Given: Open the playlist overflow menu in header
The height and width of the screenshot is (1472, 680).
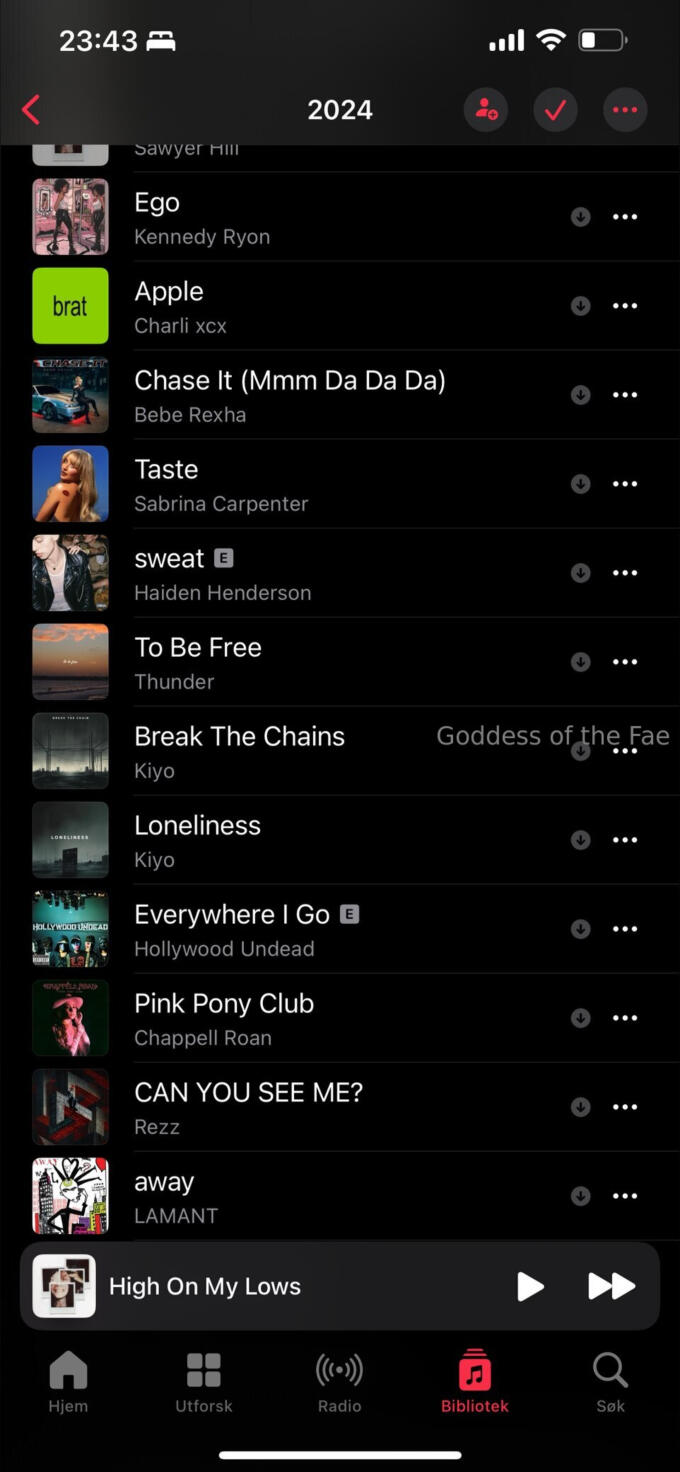Looking at the screenshot, I should [625, 110].
